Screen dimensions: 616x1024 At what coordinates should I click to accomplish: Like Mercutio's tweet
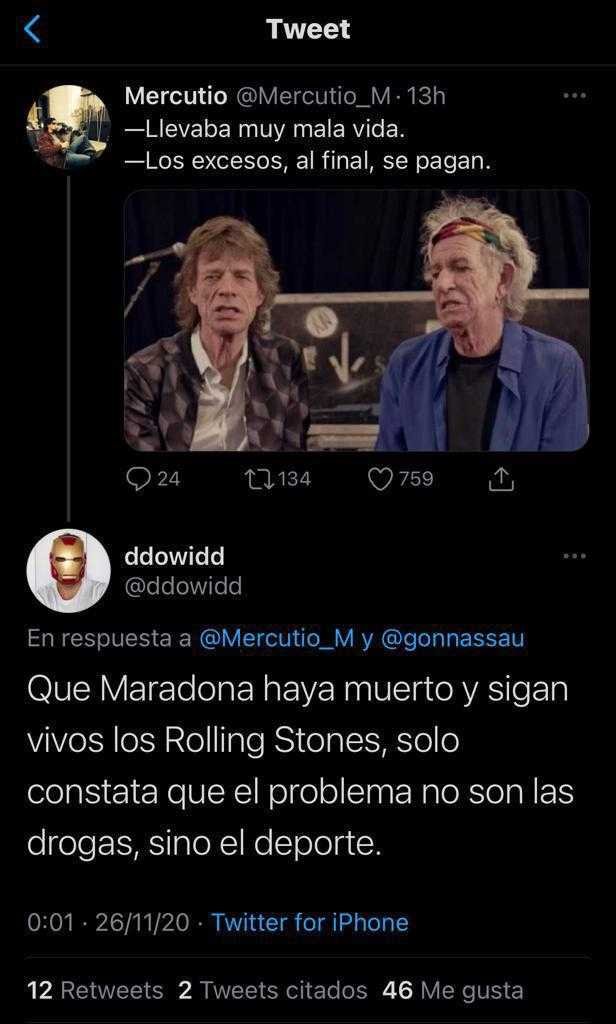coord(381,479)
